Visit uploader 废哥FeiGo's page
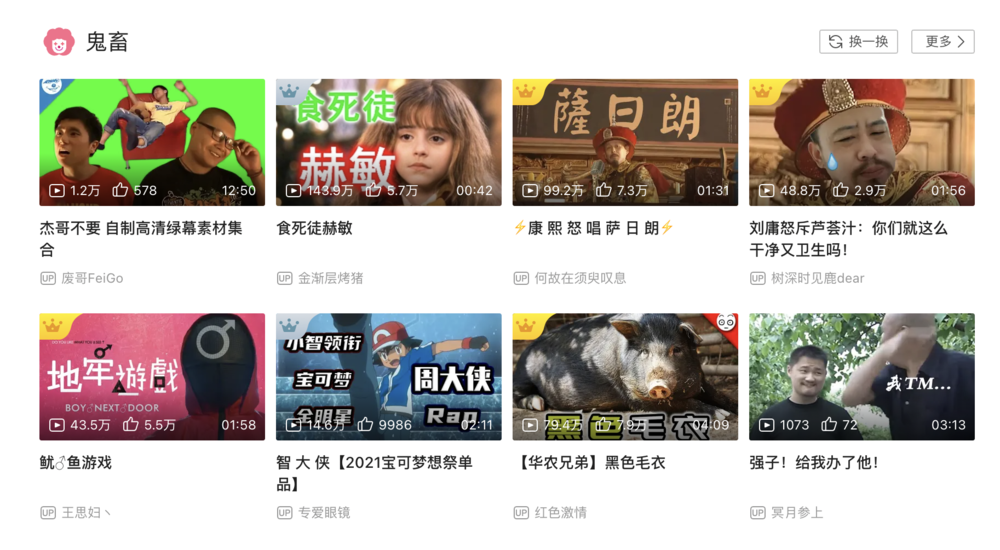Screen dimensions: 1000x550 92,278
